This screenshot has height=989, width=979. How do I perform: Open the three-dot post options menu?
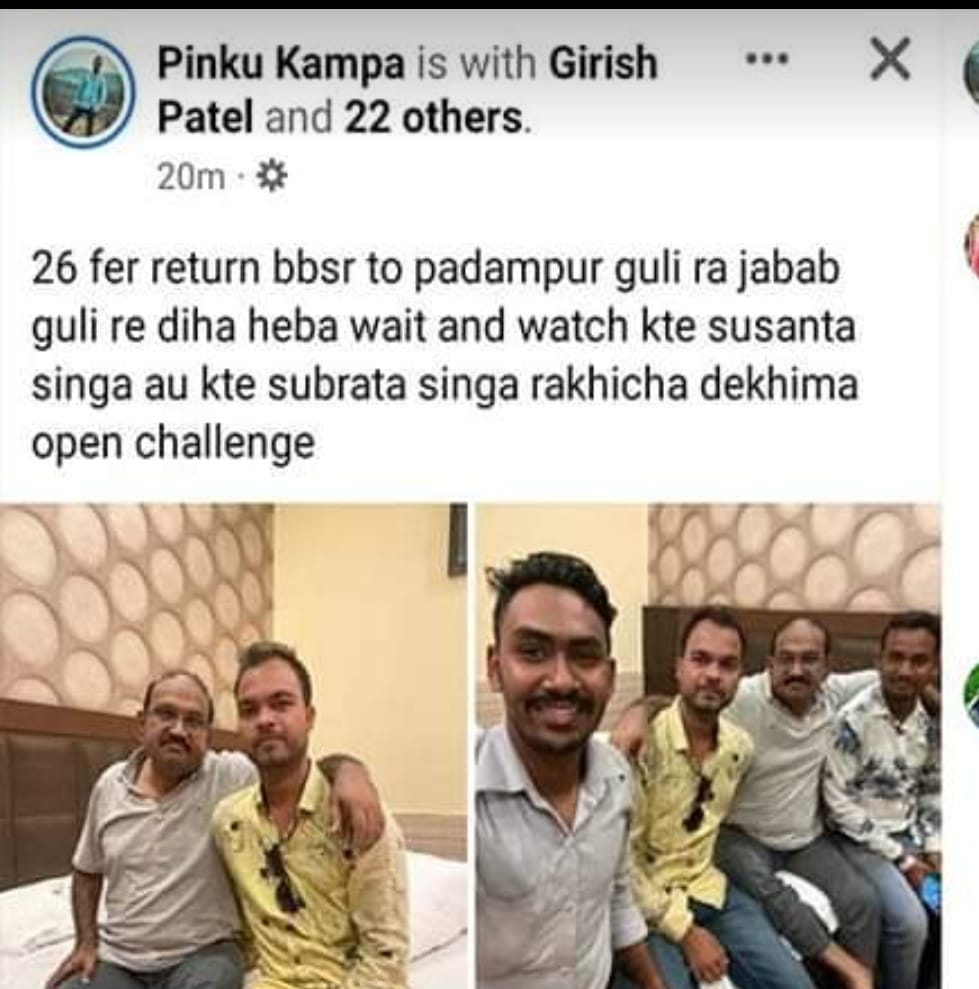[768, 59]
